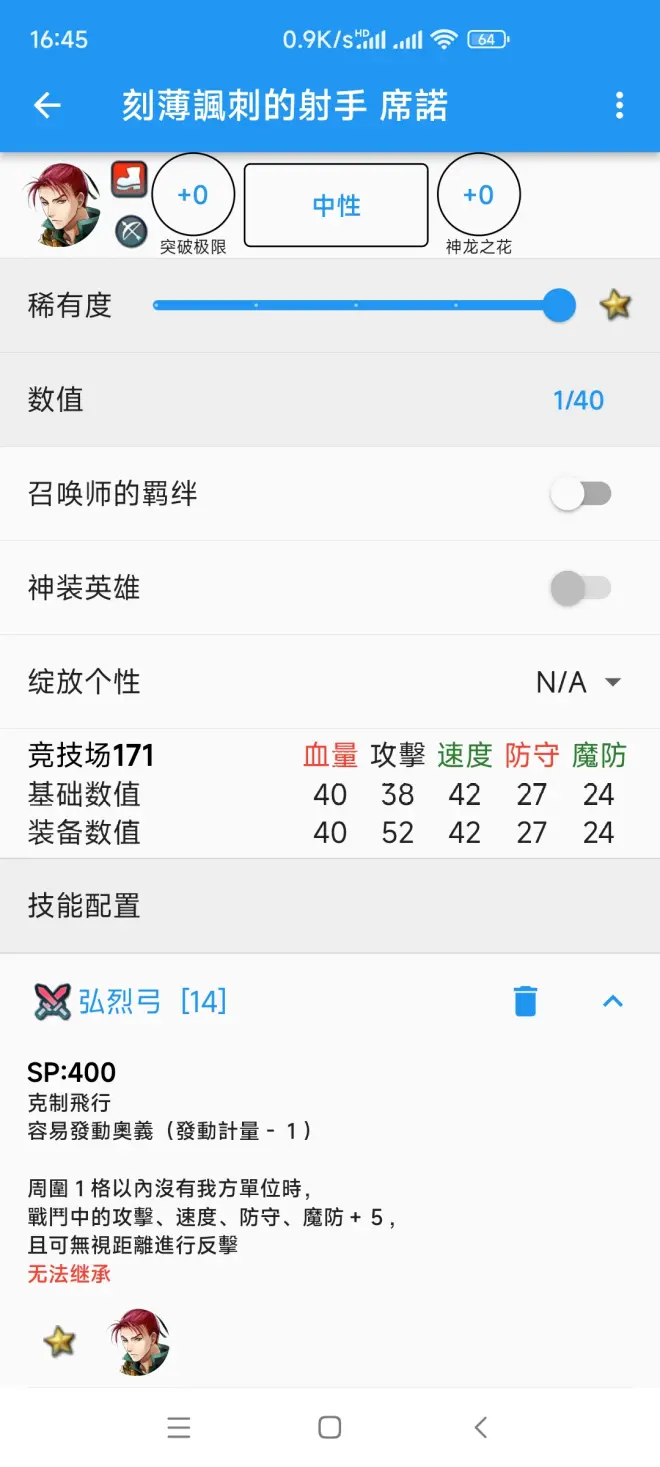Open the 中性 nature selector
The height and width of the screenshot is (1467, 660).
(x=336, y=205)
